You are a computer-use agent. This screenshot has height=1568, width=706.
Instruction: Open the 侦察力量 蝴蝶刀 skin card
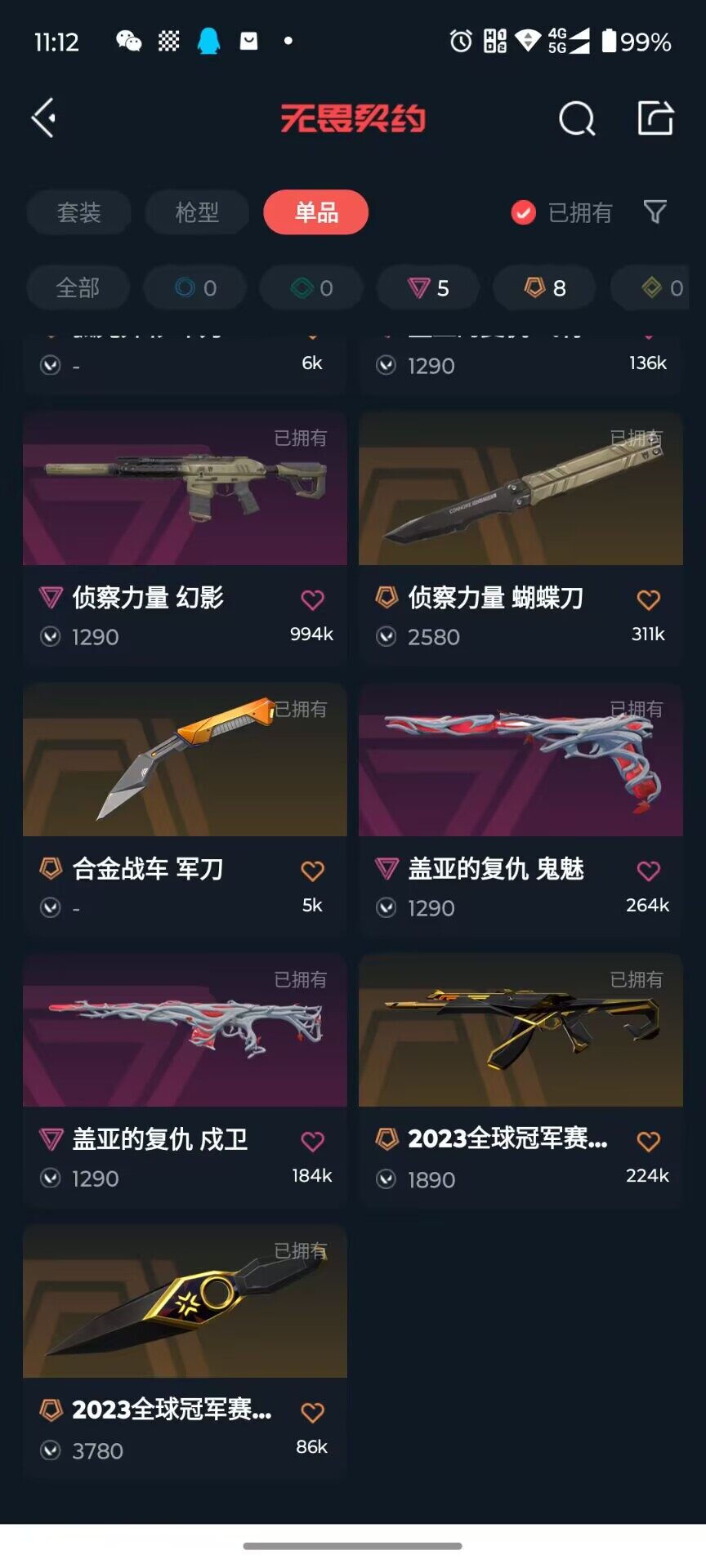click(x=521, y=489)
